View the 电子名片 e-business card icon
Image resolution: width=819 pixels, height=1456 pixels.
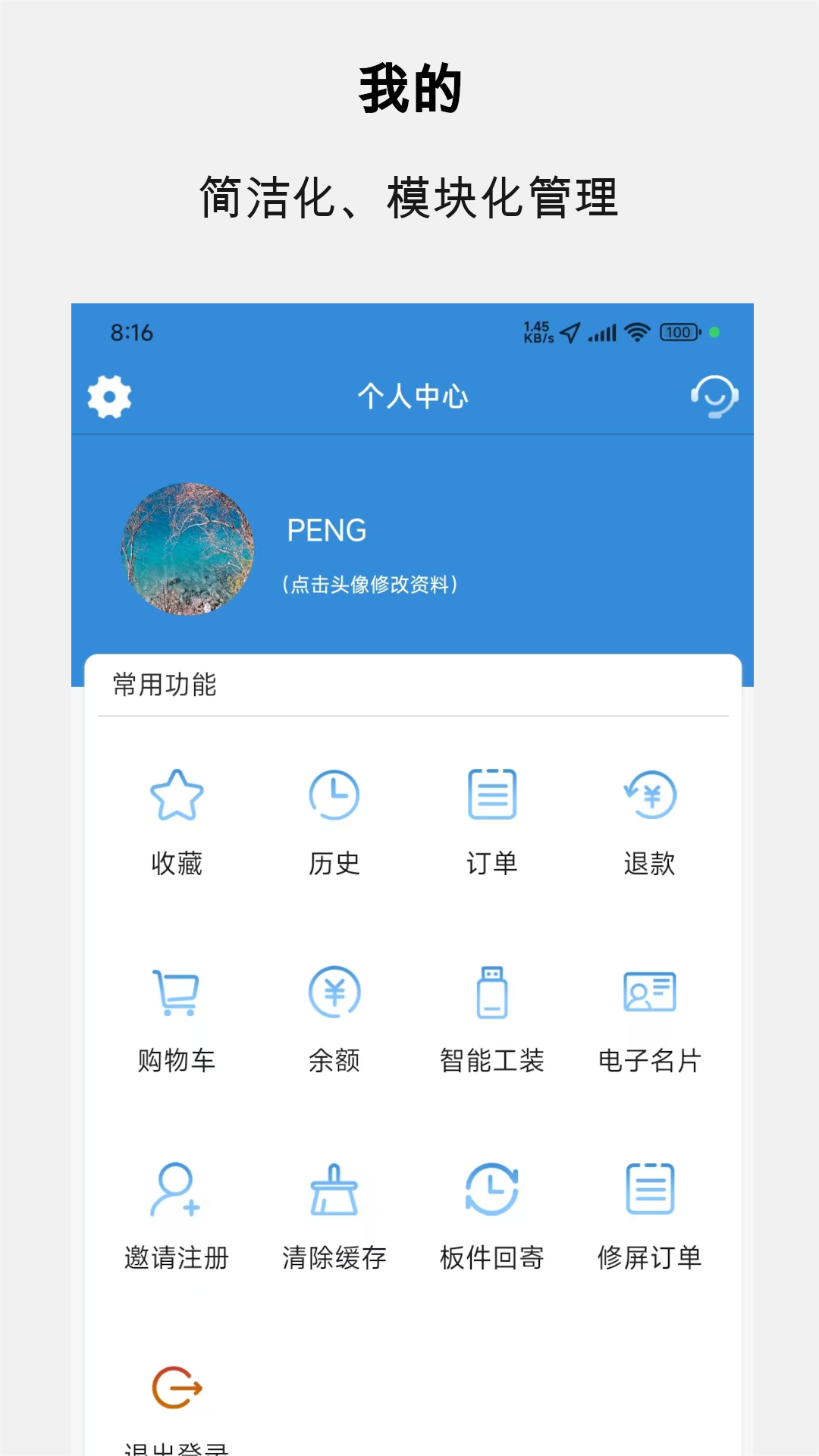click(x=650, y=993)
